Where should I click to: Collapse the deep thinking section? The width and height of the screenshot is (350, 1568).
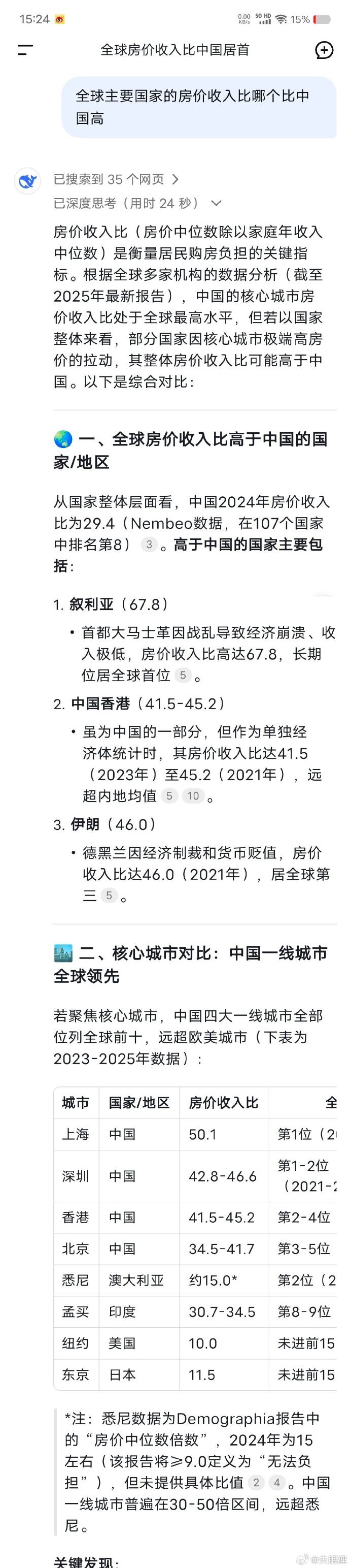point(216,203)
